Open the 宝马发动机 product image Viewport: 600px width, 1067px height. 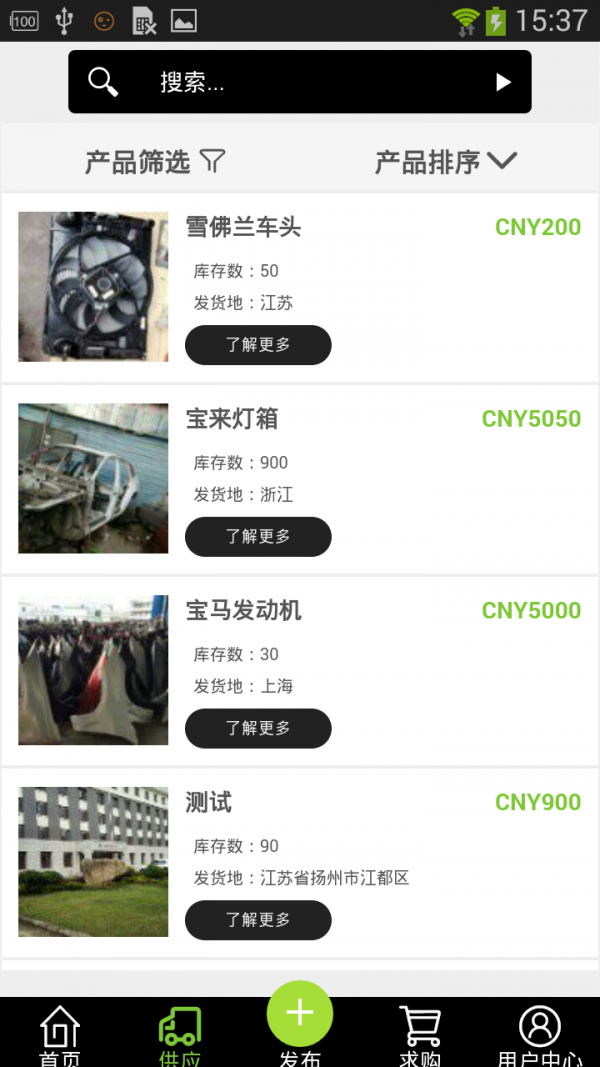pyautogui.click(x=93, y=670)
